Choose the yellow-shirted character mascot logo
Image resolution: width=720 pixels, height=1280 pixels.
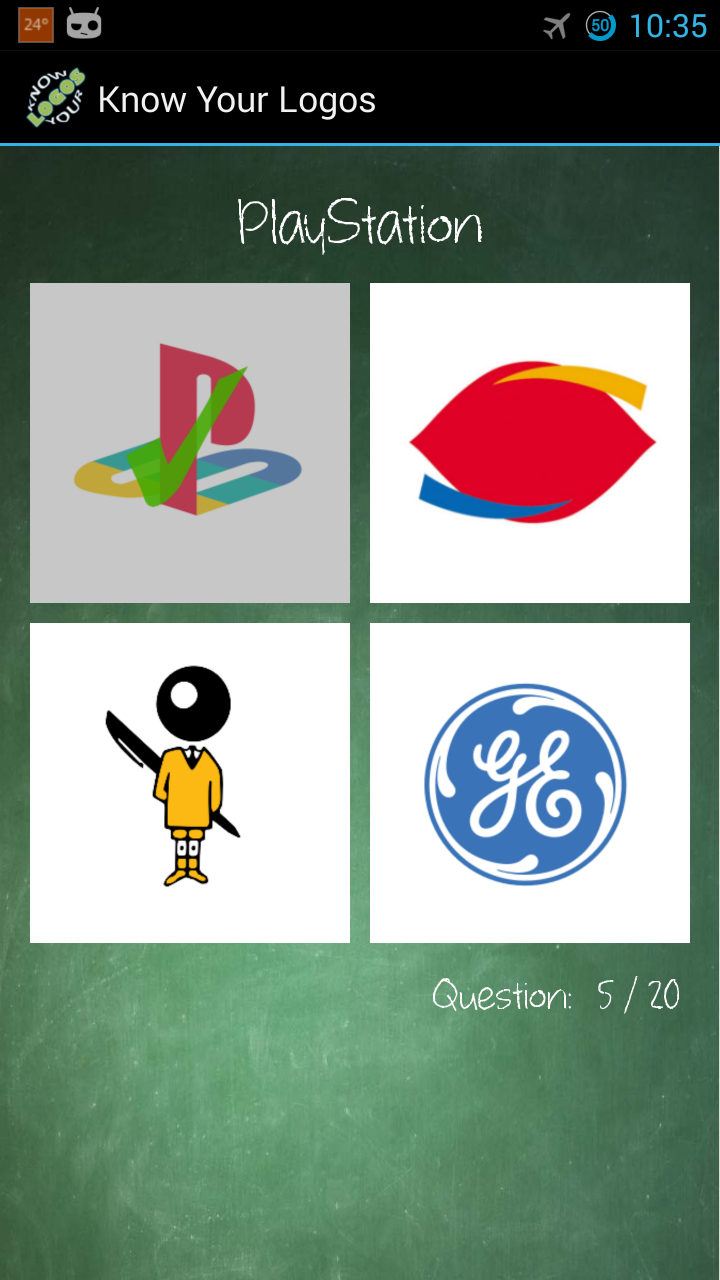coord(190,782)
